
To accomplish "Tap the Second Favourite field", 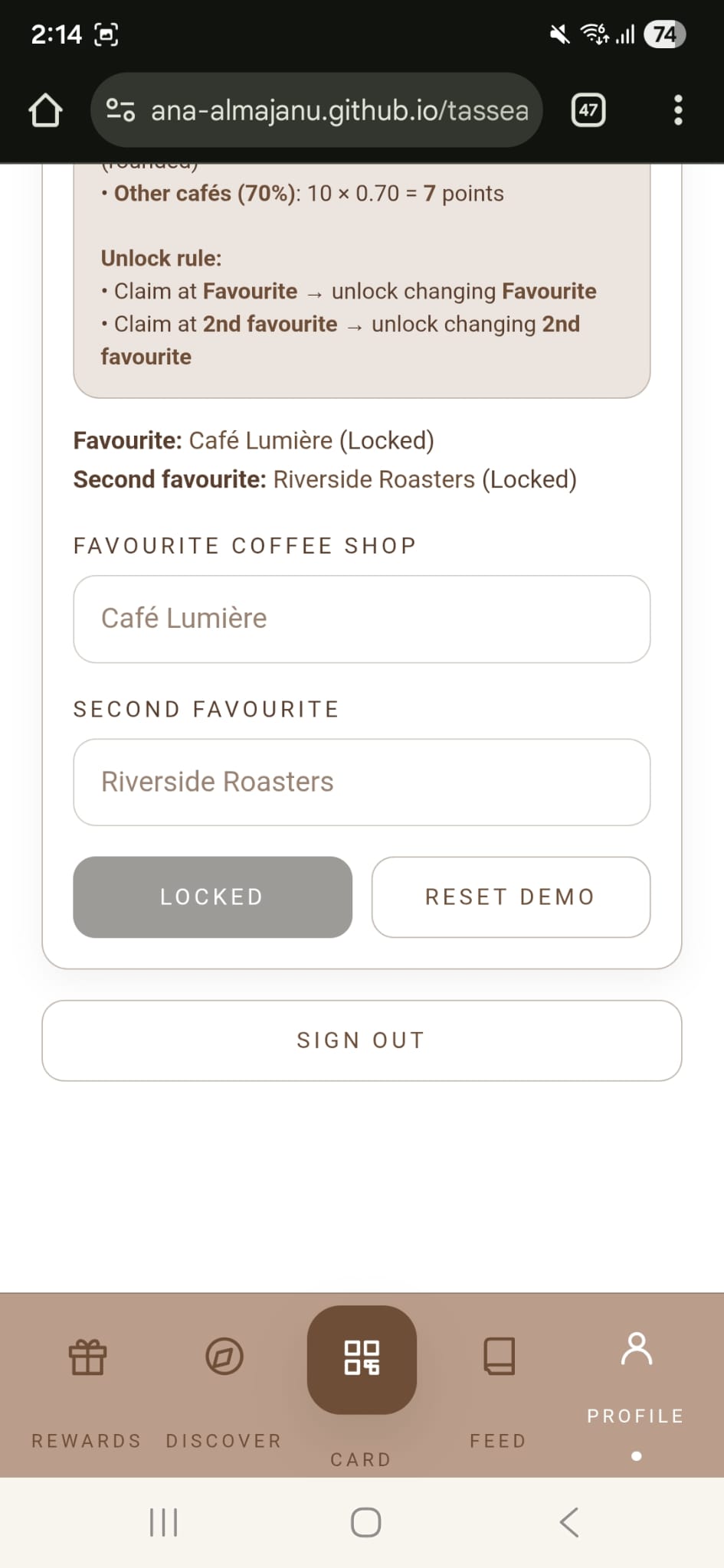I will (x=362, y=782).
